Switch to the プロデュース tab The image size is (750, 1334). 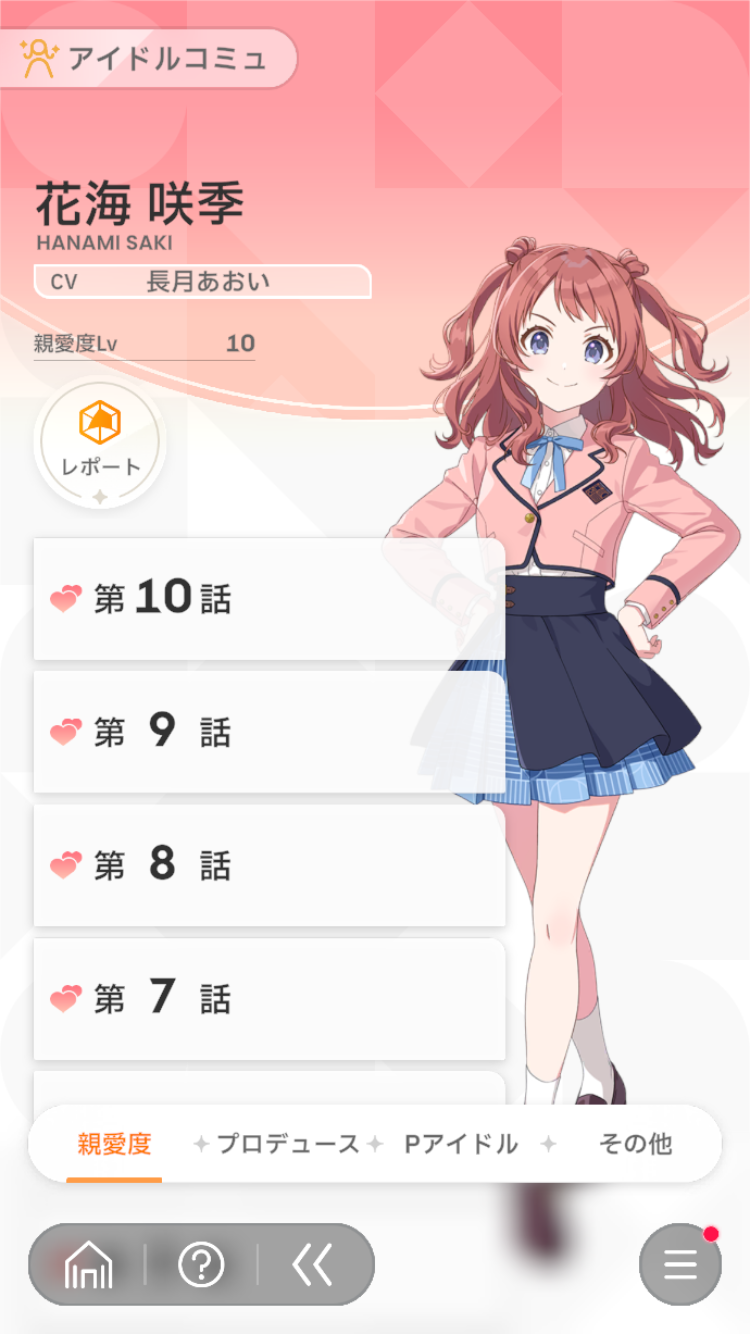pyautogui.click(x=288, y=1144)
